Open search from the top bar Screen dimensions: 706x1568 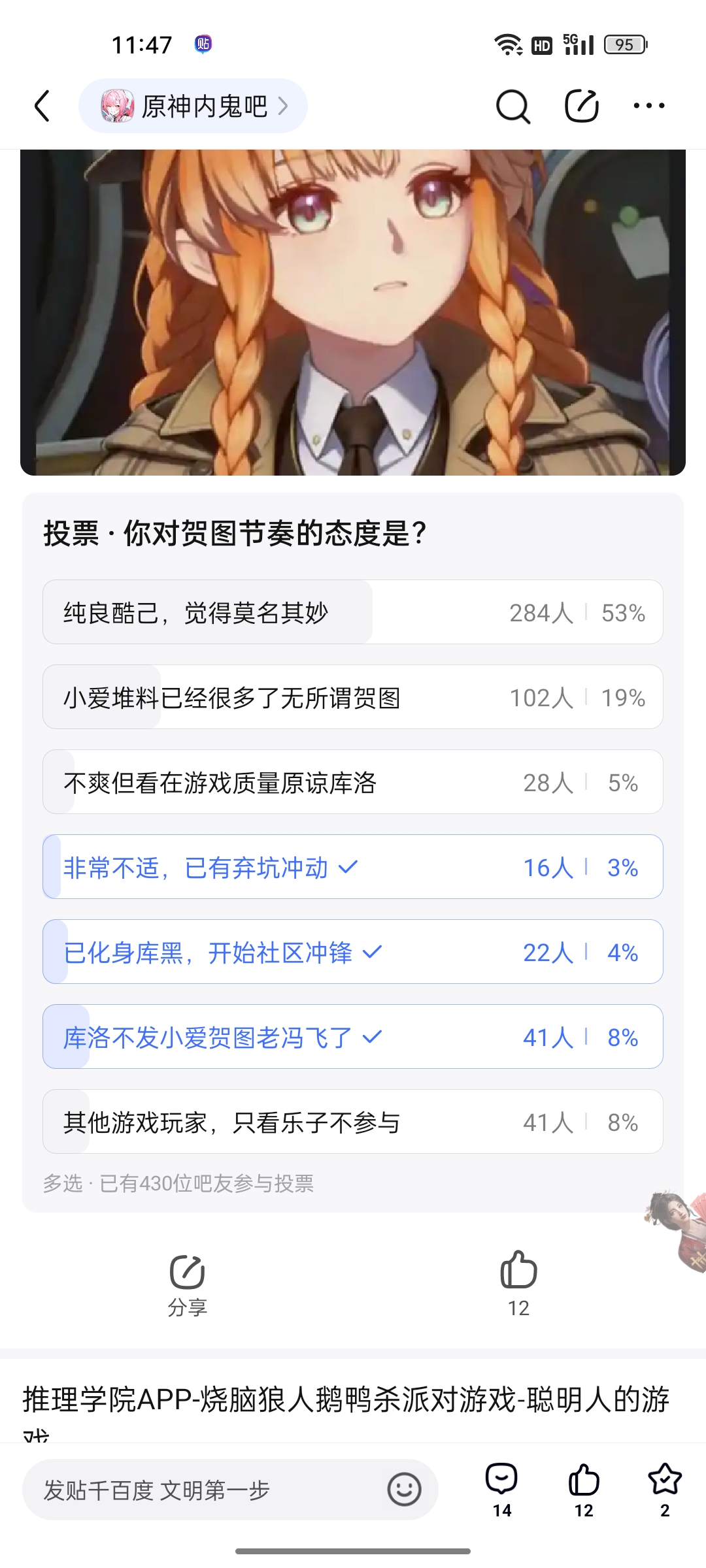(513, 106)
